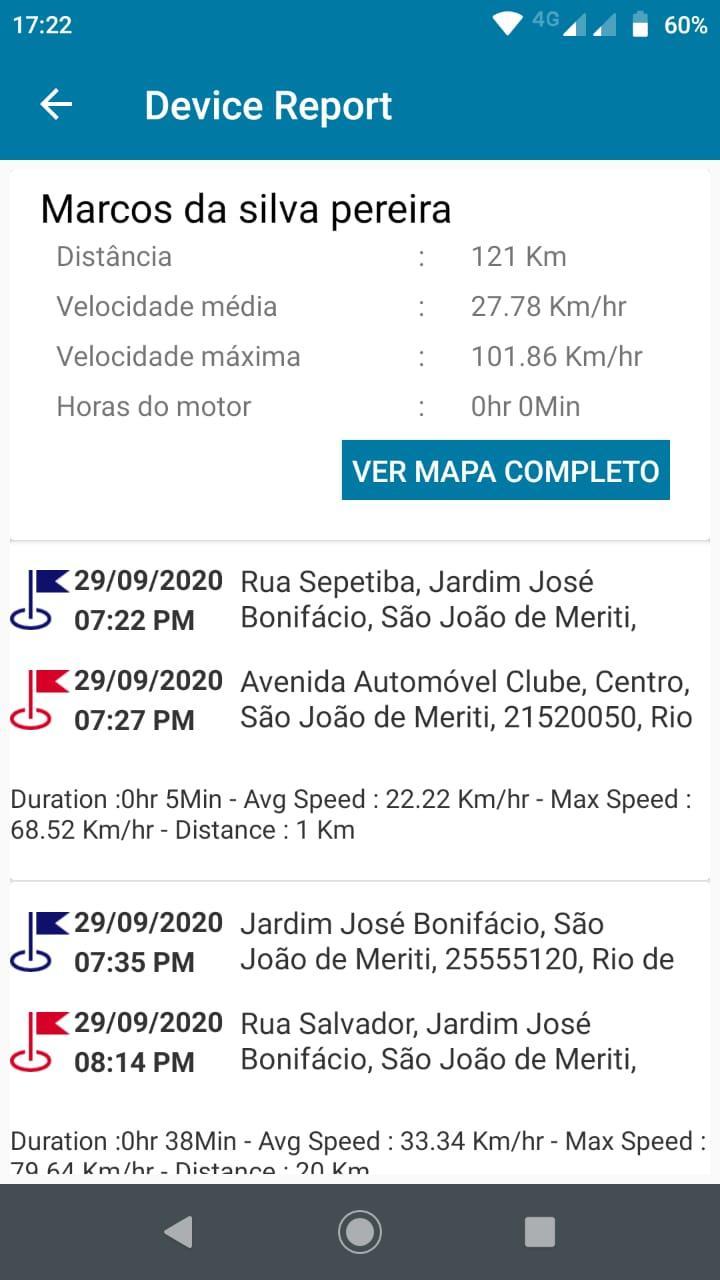Image resolution: width=720 pixels, height=1280 pixels.
Task: Tap the system home button
Action: click(360, 1232)
